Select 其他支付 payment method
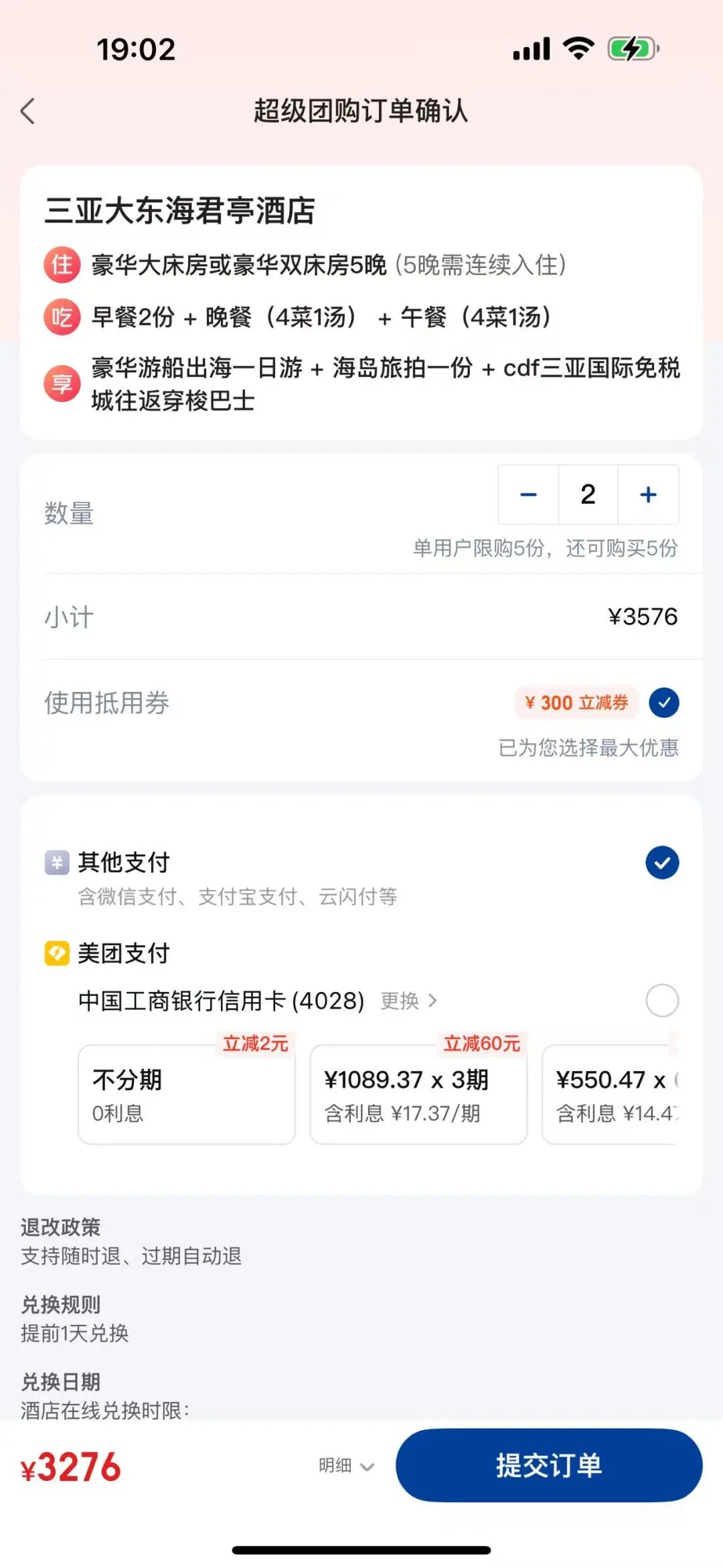 662,863
